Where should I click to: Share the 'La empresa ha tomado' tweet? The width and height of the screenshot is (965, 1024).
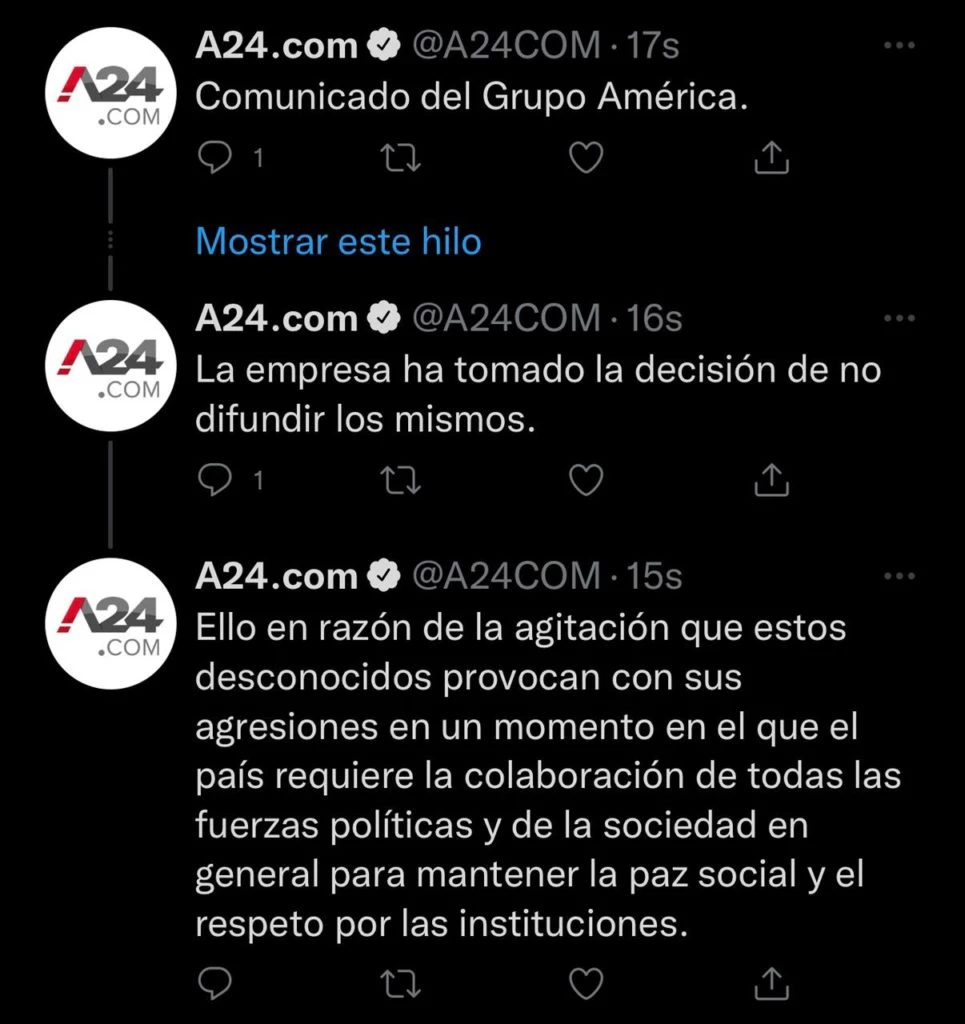[772, 480]
